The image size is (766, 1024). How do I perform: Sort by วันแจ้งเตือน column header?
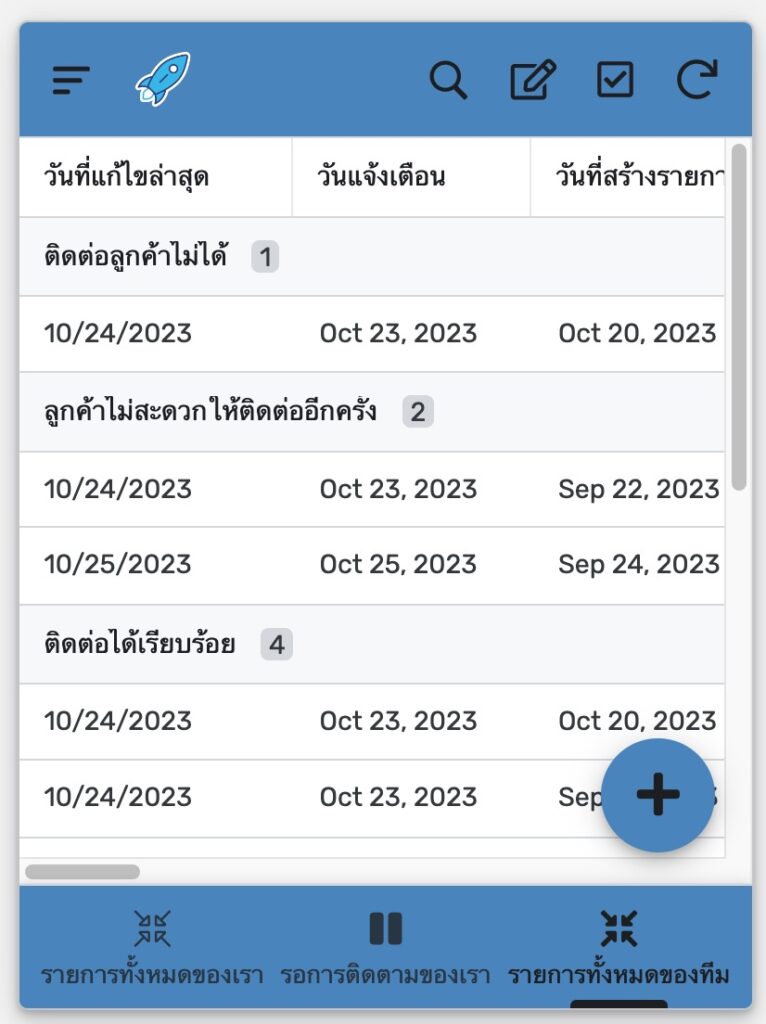[381, 178]
